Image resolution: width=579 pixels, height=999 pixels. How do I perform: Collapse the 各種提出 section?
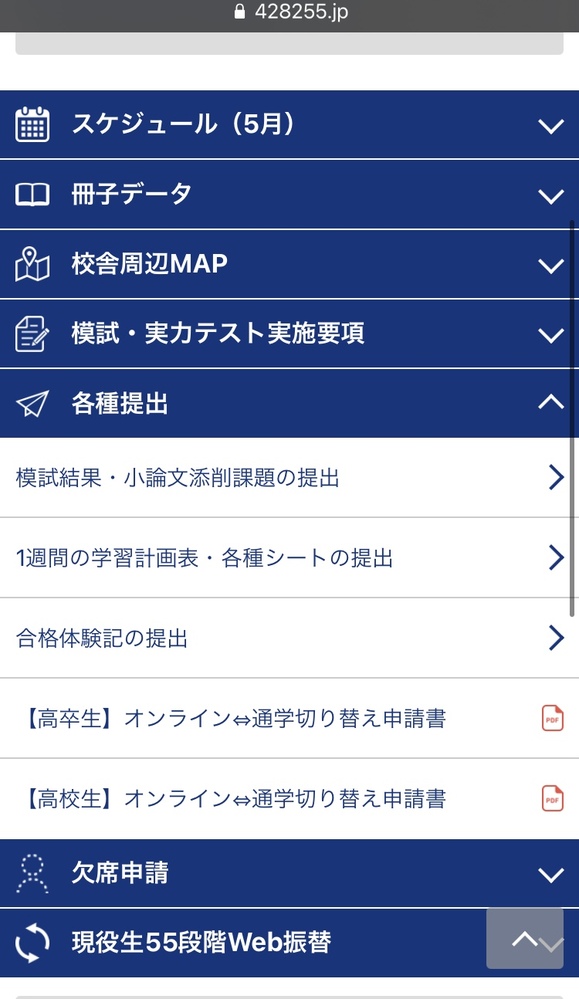point(289,403)
